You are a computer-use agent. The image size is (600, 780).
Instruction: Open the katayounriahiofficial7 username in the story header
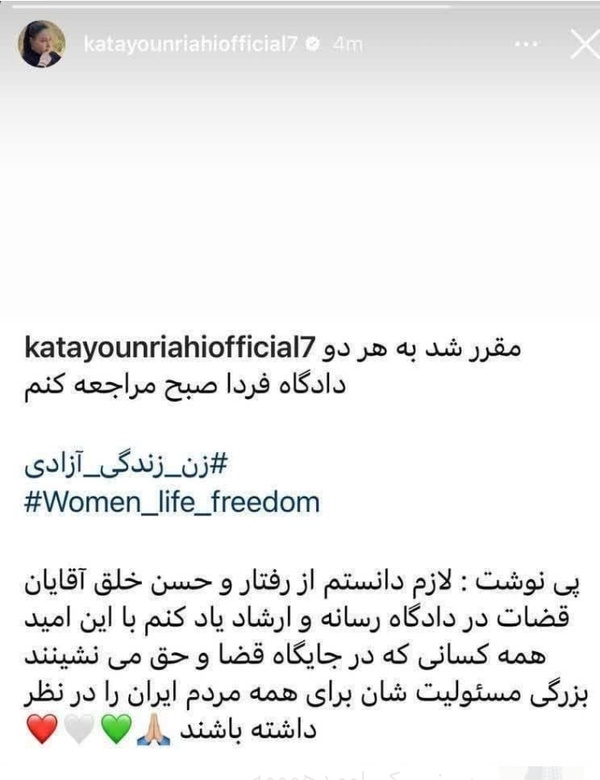pos(191,44)
